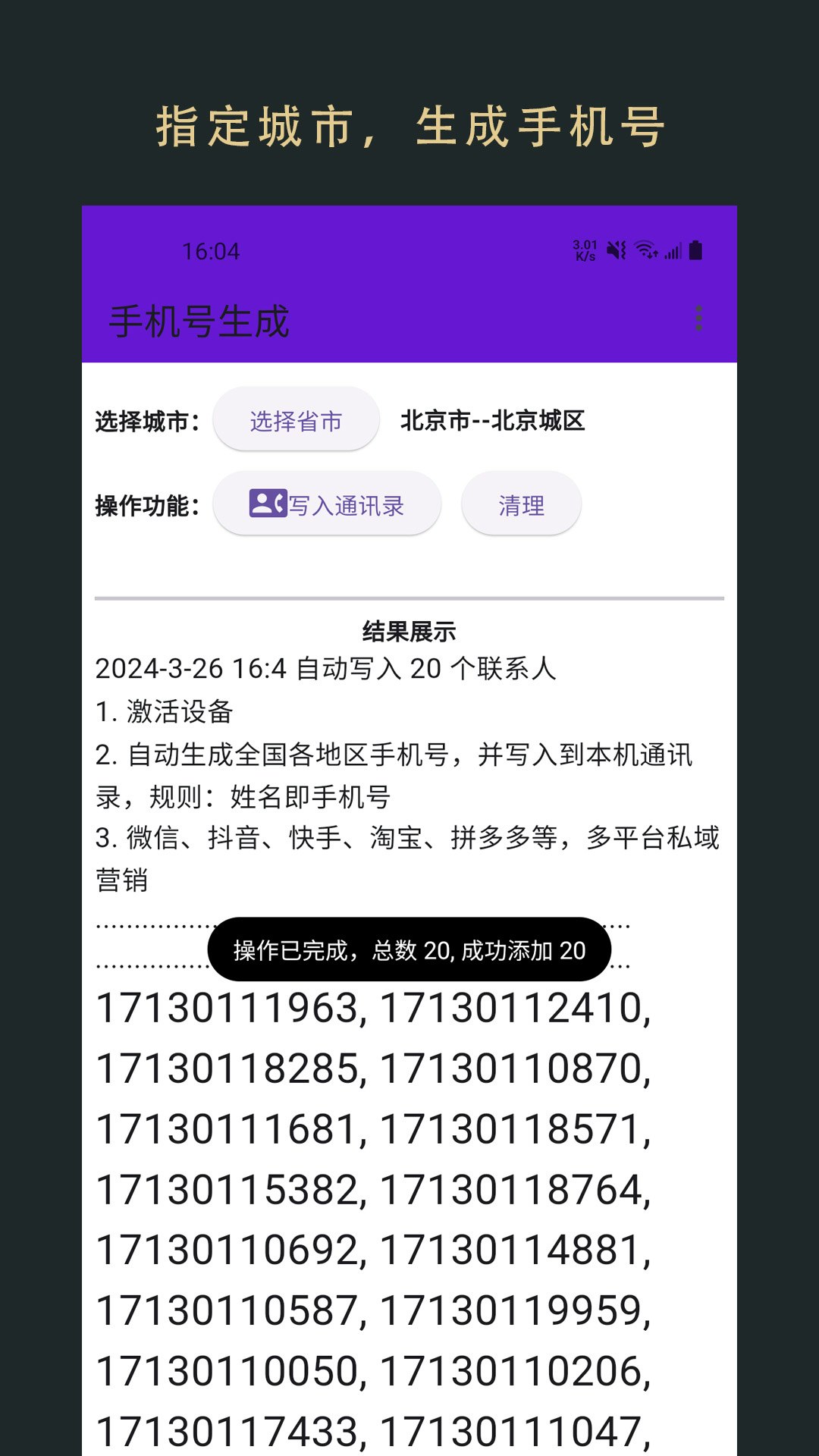This screenshot has height=1456, width=819.
Task: Open the three-dot overflow menu
Action: point(699,319)
